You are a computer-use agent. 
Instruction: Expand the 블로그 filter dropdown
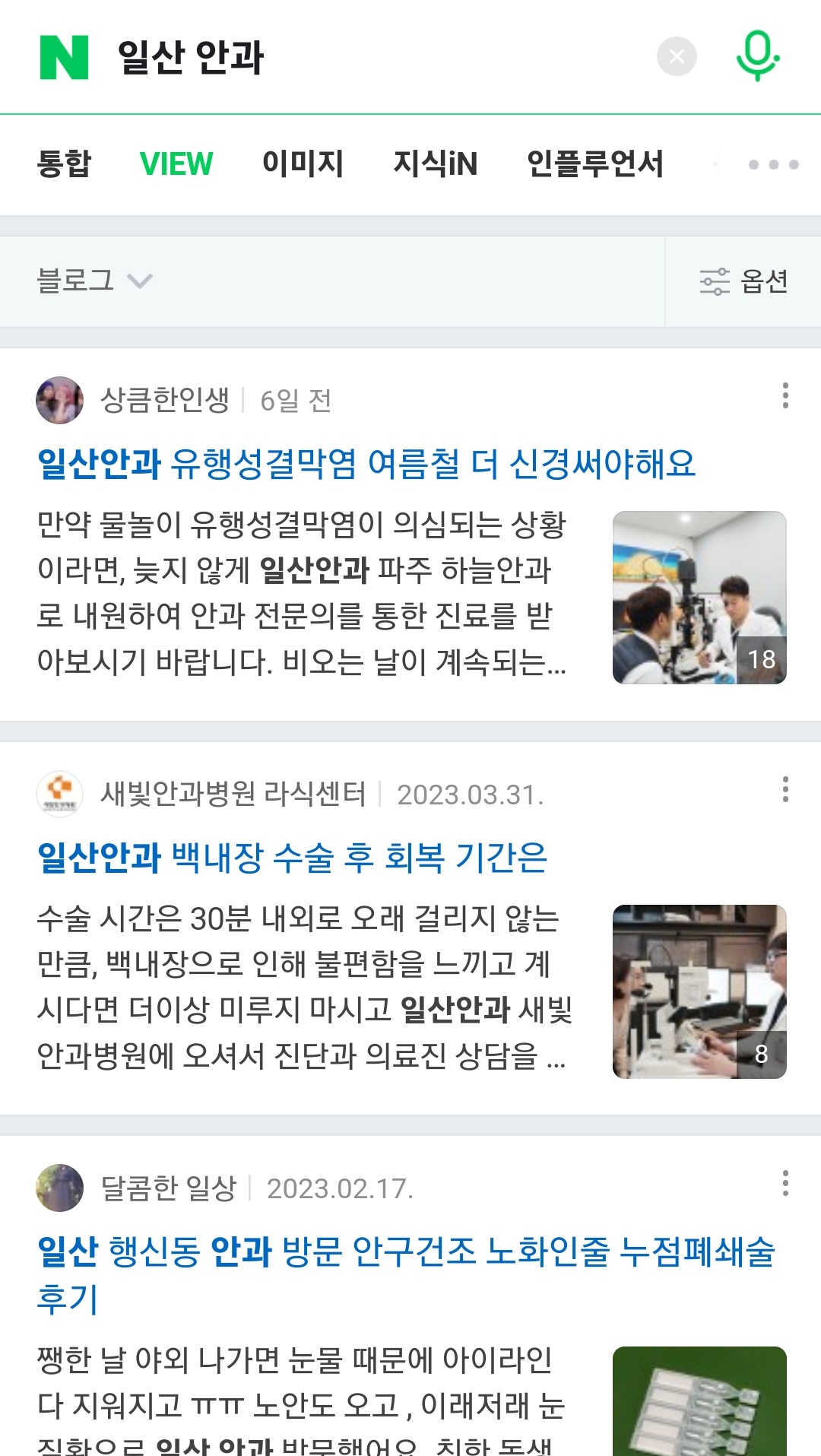94,281
